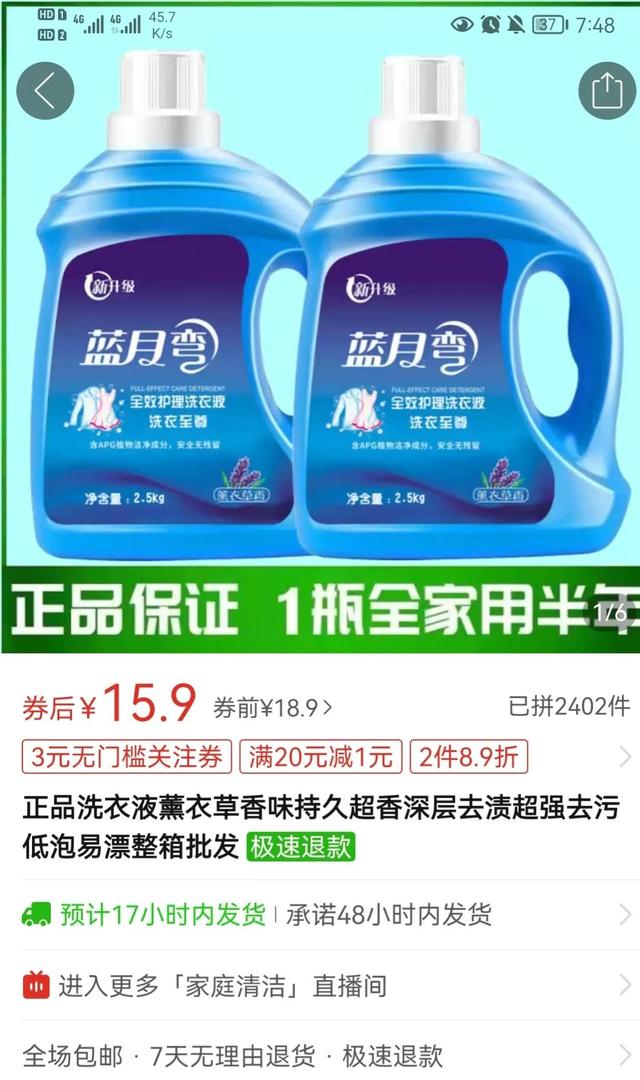Screen dimensions: 640x1080
Task: Open the laundry detergent product image
Action: (320, 330)
